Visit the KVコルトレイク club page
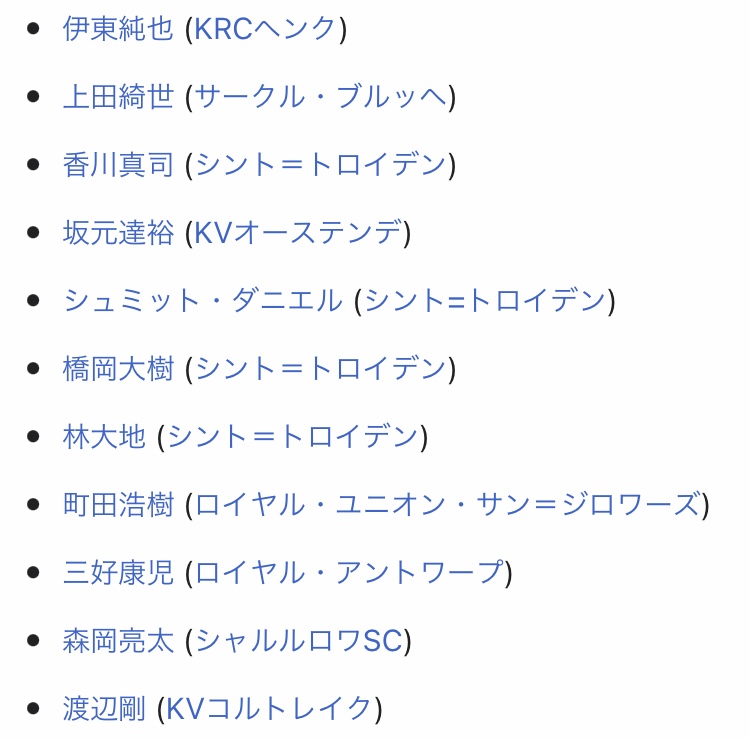 (x=269, y=708)
